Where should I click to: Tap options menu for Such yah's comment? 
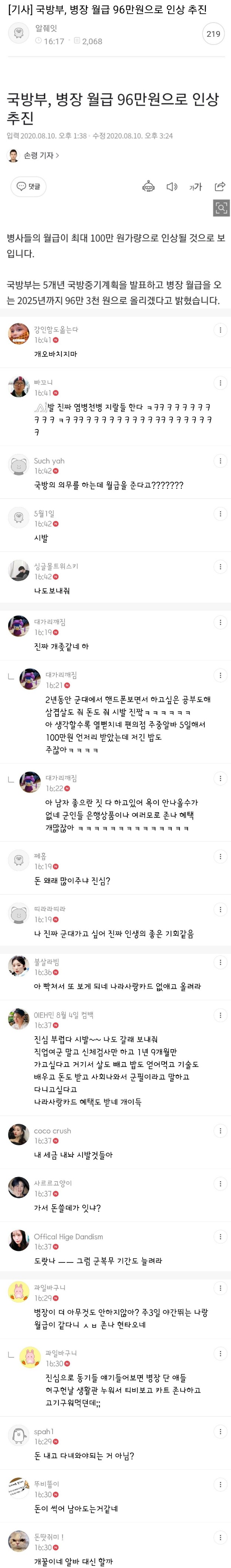220,461
